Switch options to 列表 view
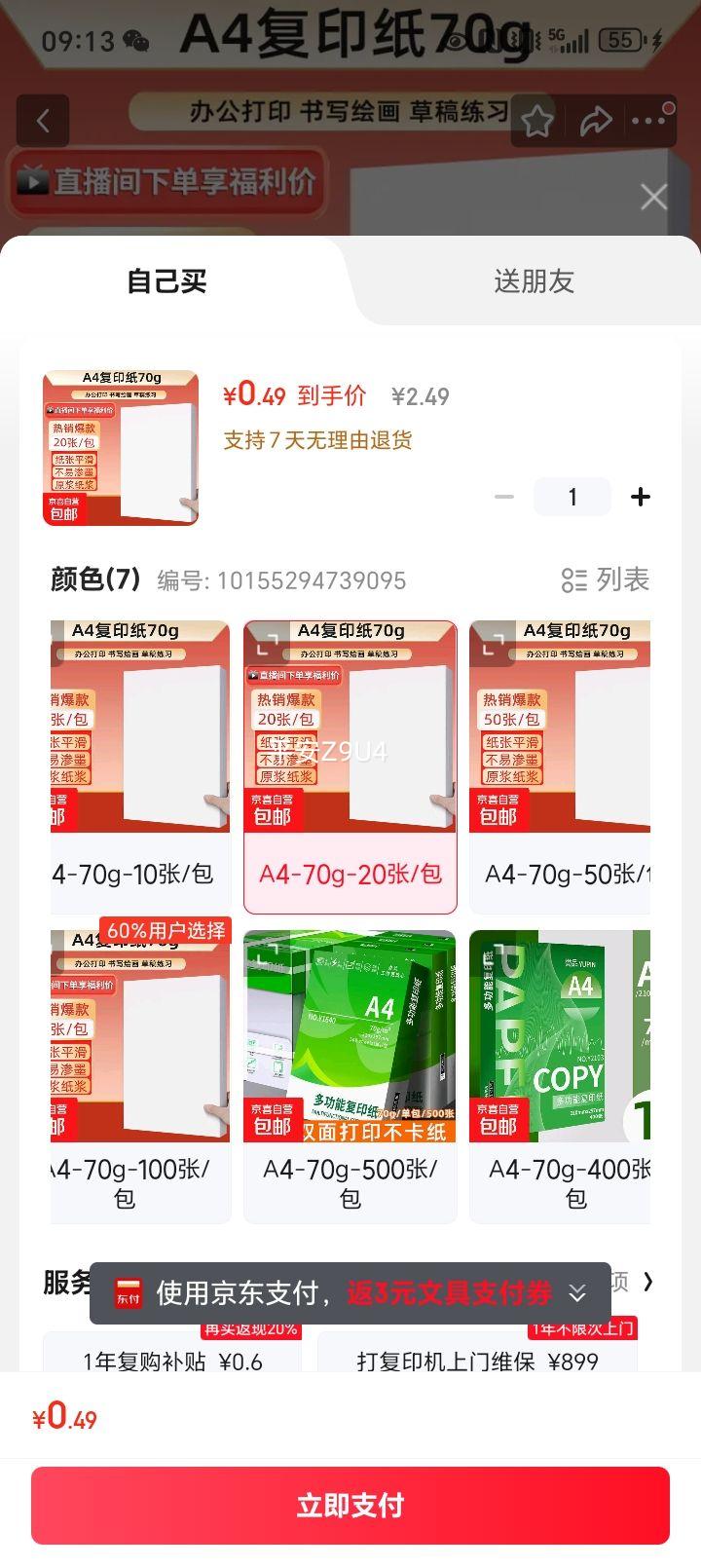 [x=606, y=580]
